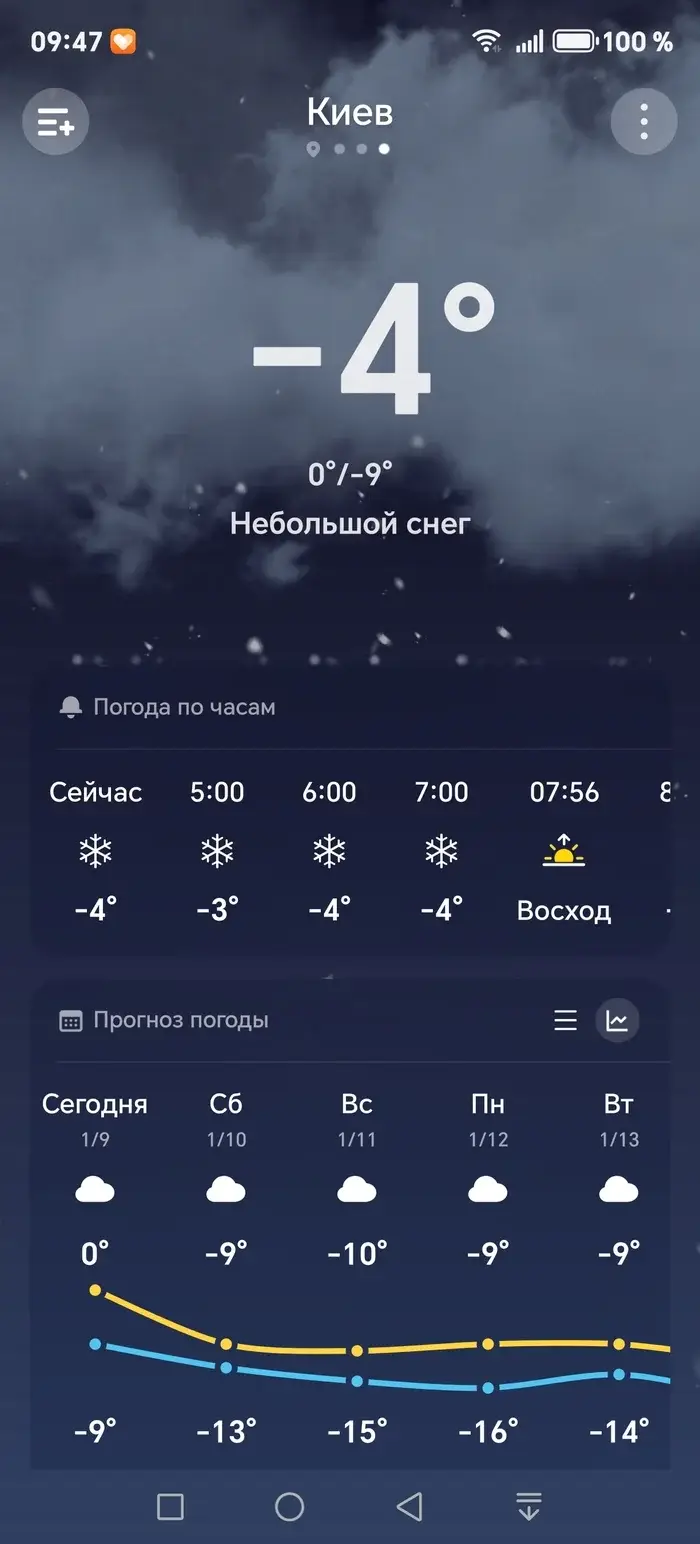Go back with the system back button
Viewport: 700px width, 1544px height.
pyautogui.click(x=409, y=1506)
